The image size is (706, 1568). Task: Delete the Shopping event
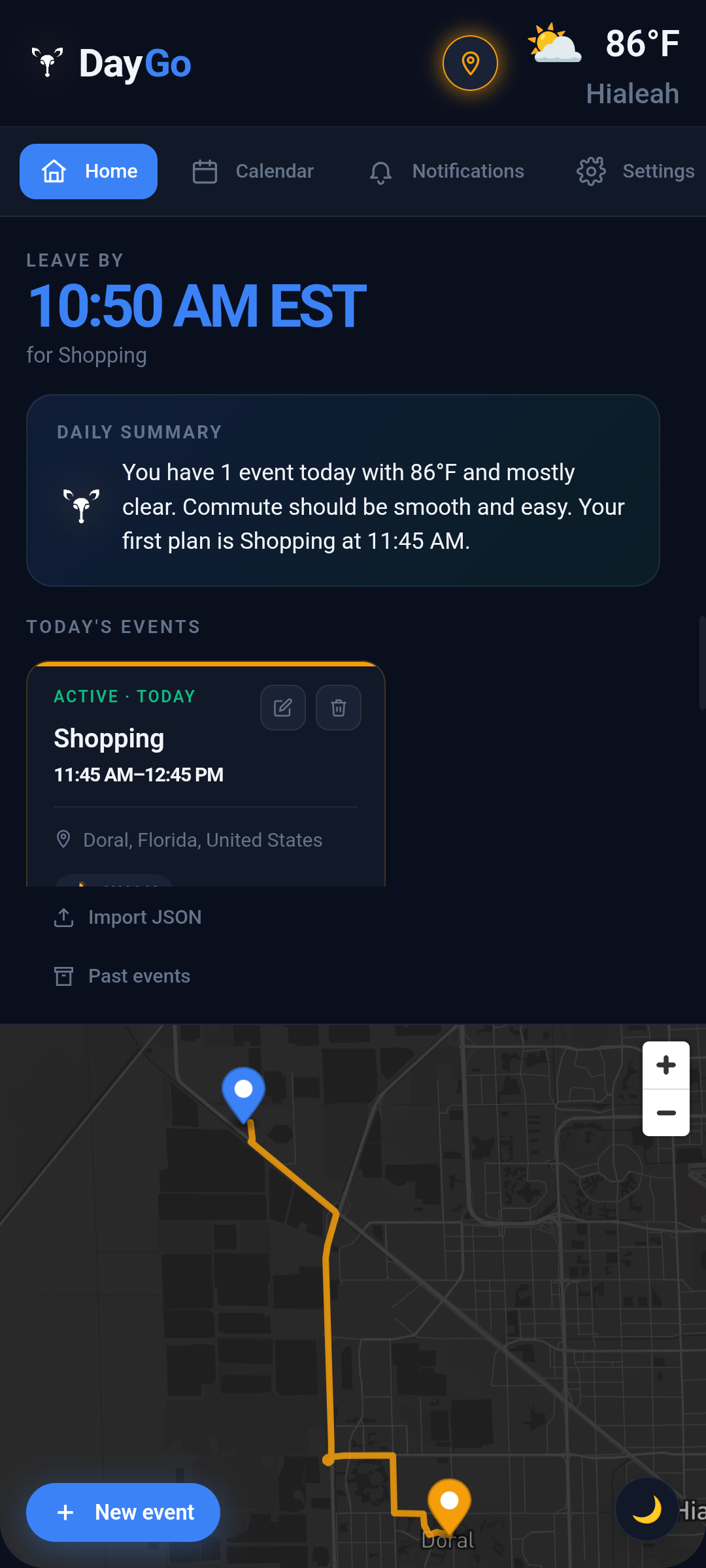(x=339, y=708)
